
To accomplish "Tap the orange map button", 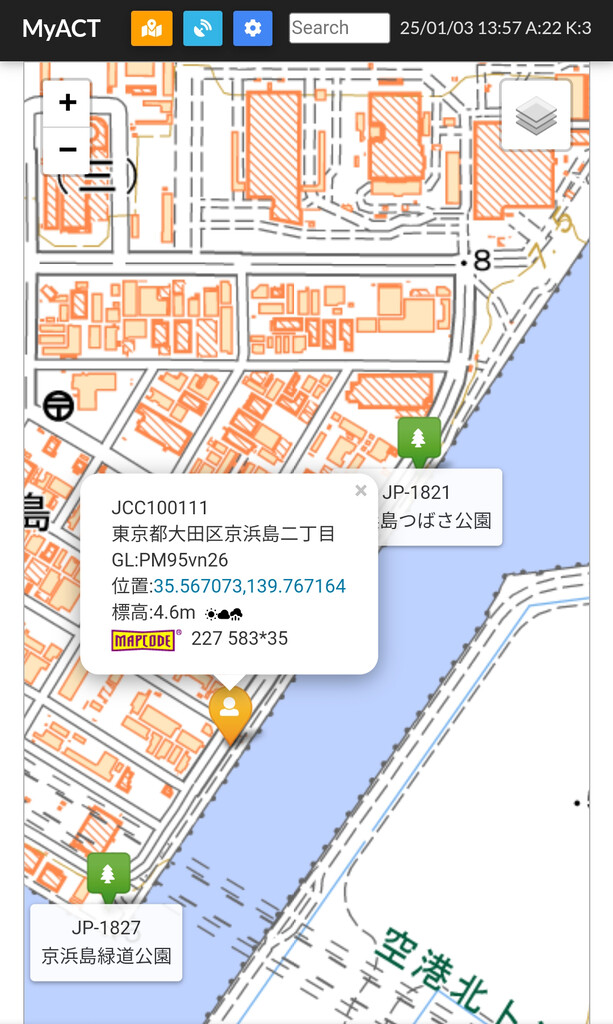I will pyautogui.click(x=152, y=28).
